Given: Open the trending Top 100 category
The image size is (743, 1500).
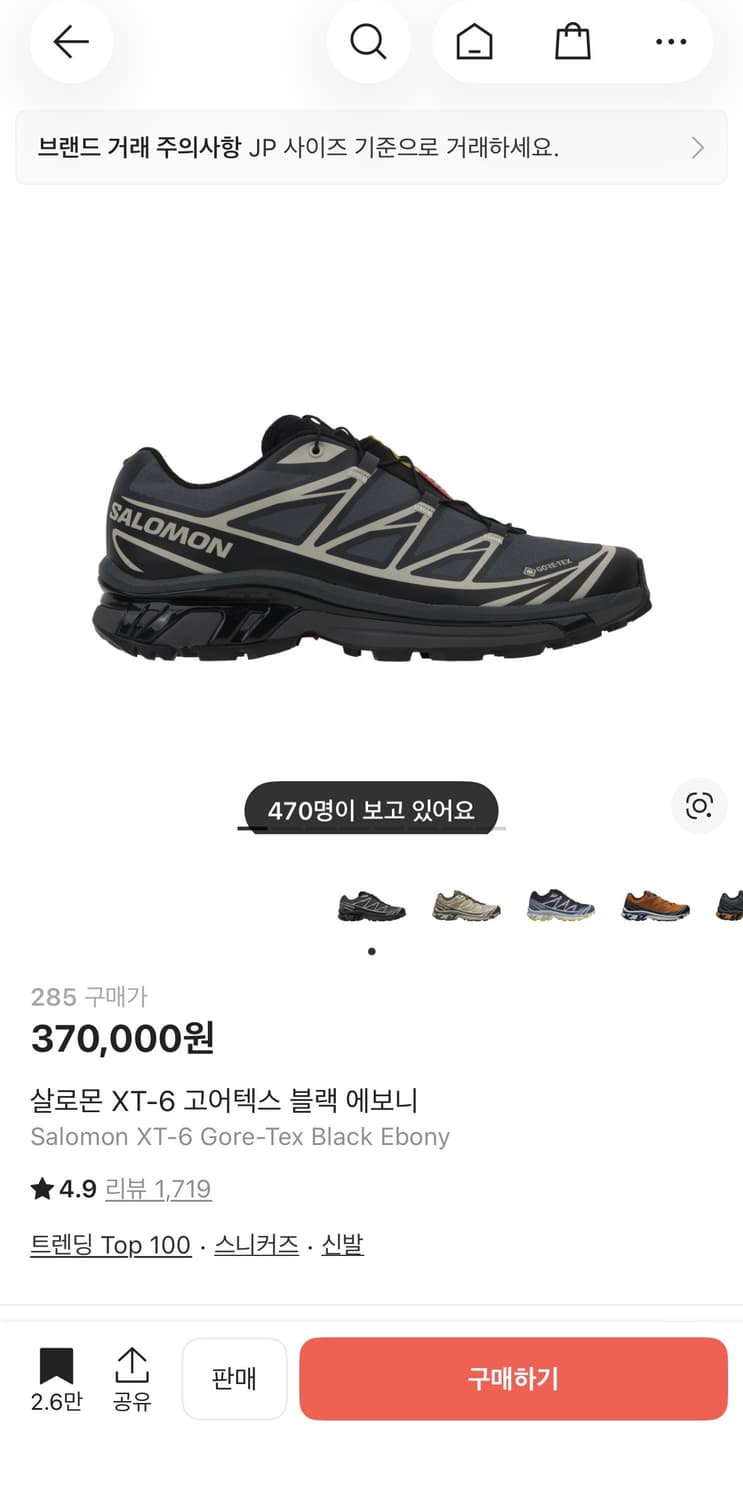Looking at the screenshot, I should tap(110, 1244).
